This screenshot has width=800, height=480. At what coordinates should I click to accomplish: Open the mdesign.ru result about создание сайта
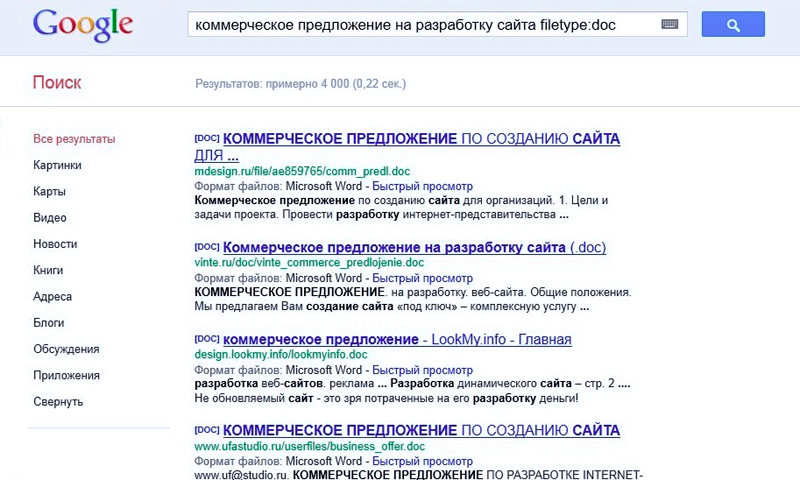click(420, 139)
